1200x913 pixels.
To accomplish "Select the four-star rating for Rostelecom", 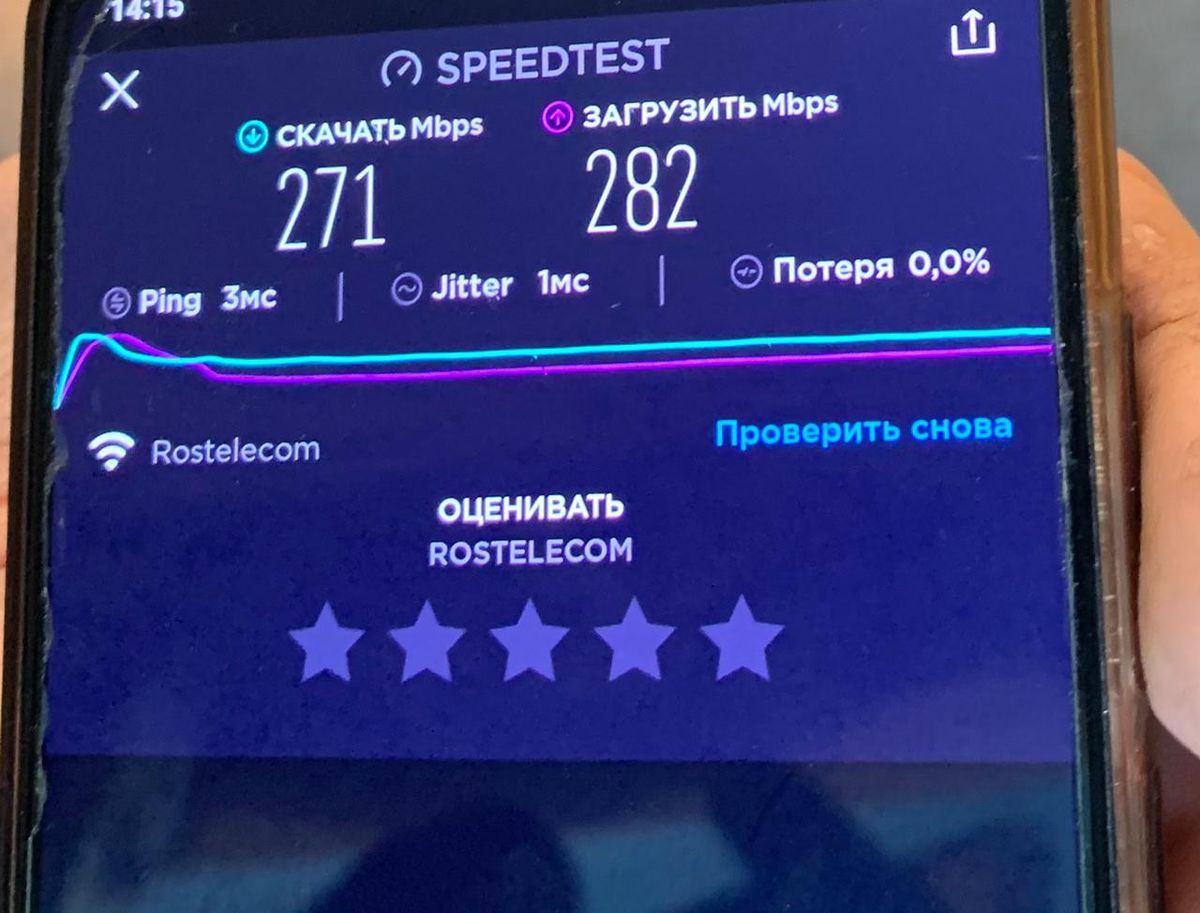I will 634,640.
